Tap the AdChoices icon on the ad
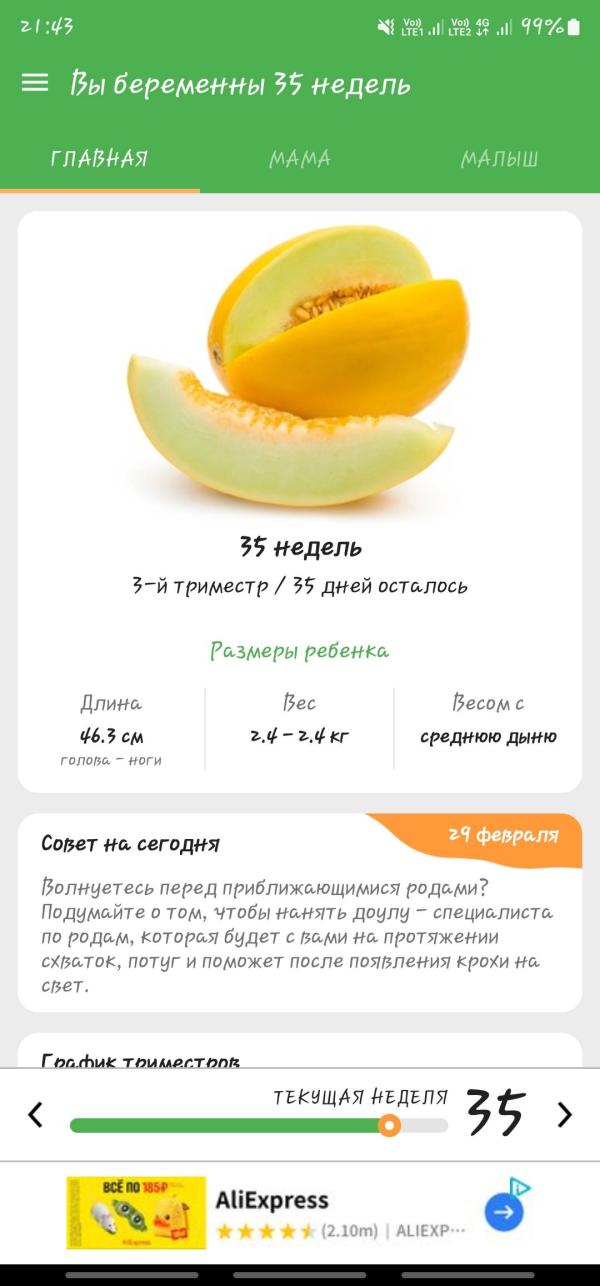 519,1187
